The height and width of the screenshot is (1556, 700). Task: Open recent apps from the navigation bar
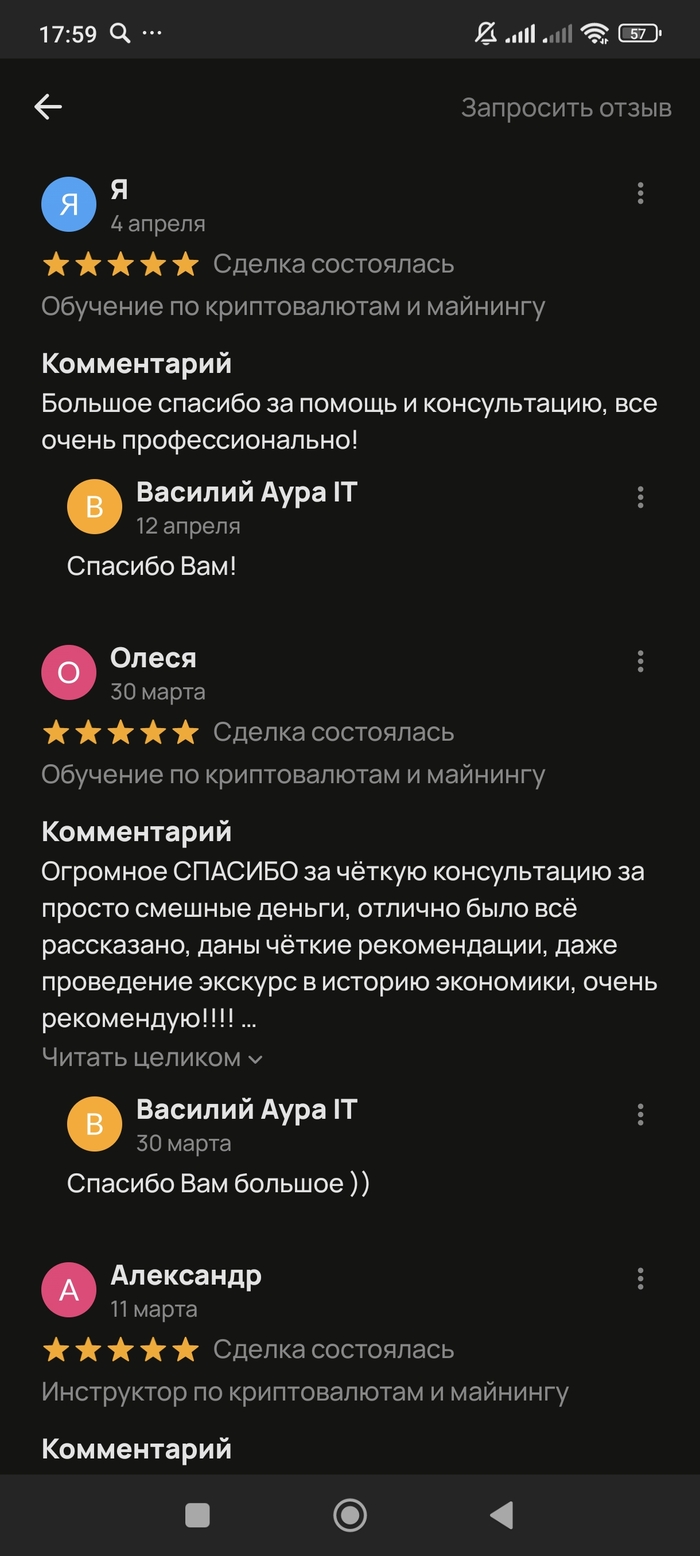tap(198, 1515)
